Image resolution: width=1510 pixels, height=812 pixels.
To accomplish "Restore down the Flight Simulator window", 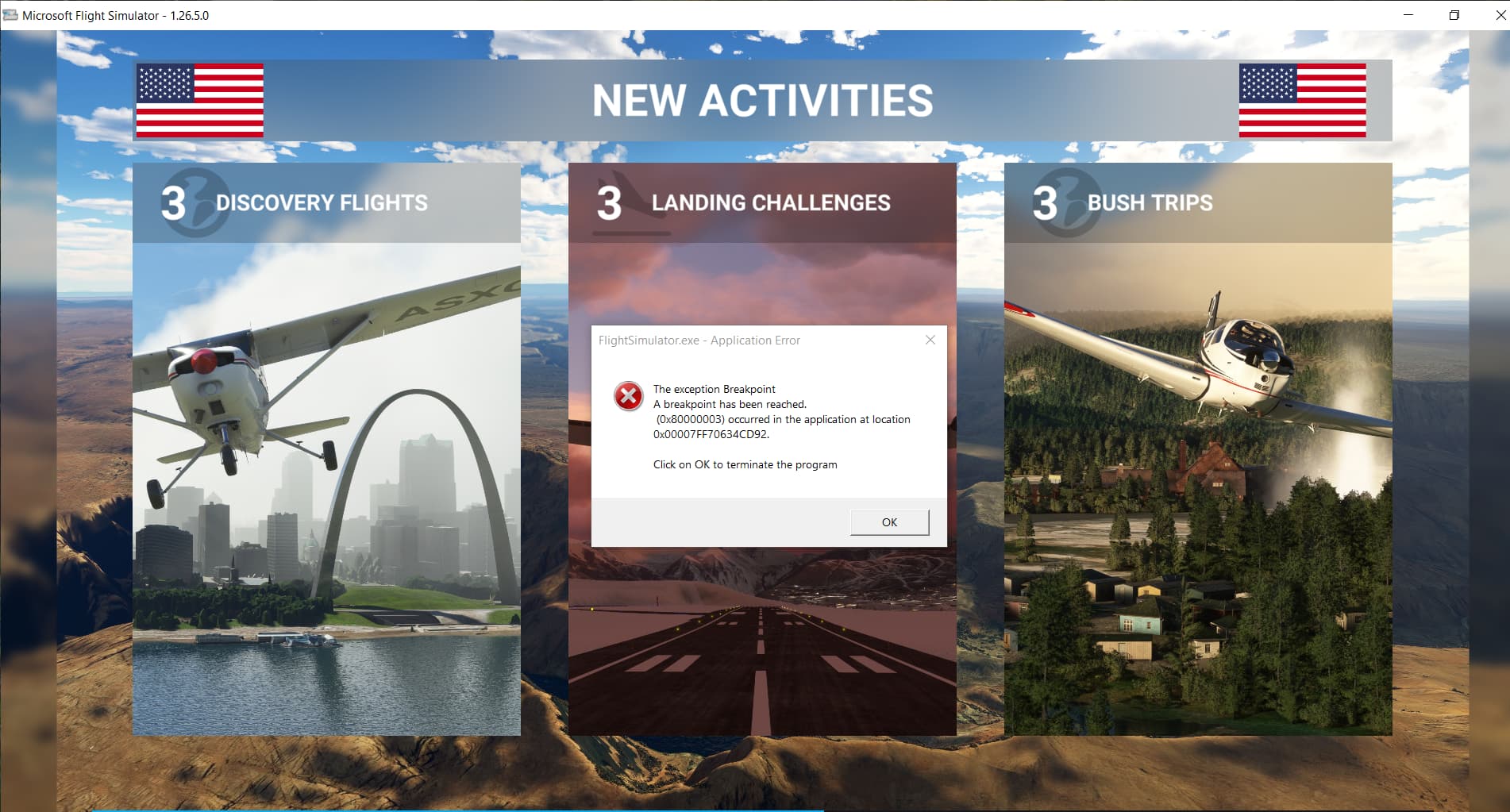I will pos(1454,15).
